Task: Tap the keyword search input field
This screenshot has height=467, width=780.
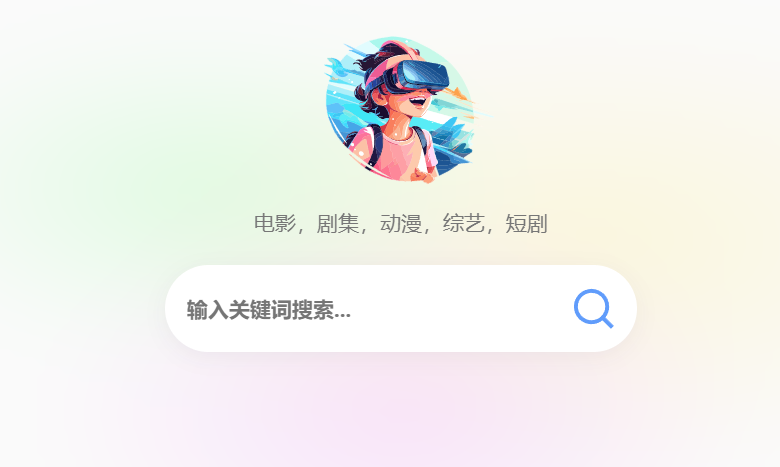Action: (360, 309)
